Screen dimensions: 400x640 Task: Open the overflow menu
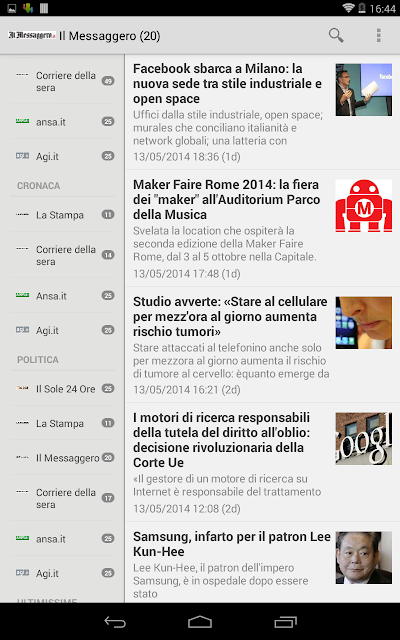tap(378, 36)
